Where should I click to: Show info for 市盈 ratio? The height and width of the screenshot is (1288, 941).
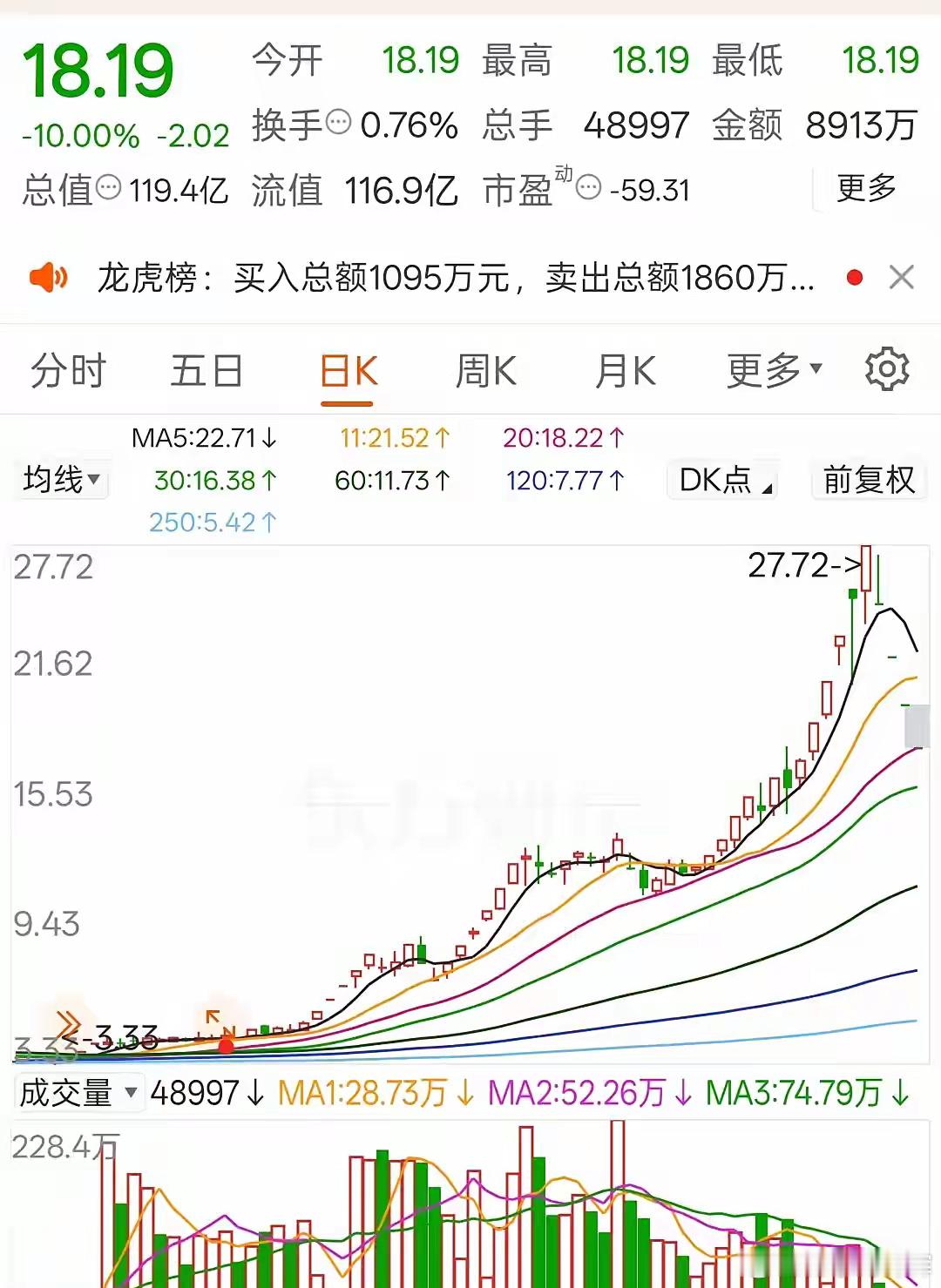[x=589, y=186]
